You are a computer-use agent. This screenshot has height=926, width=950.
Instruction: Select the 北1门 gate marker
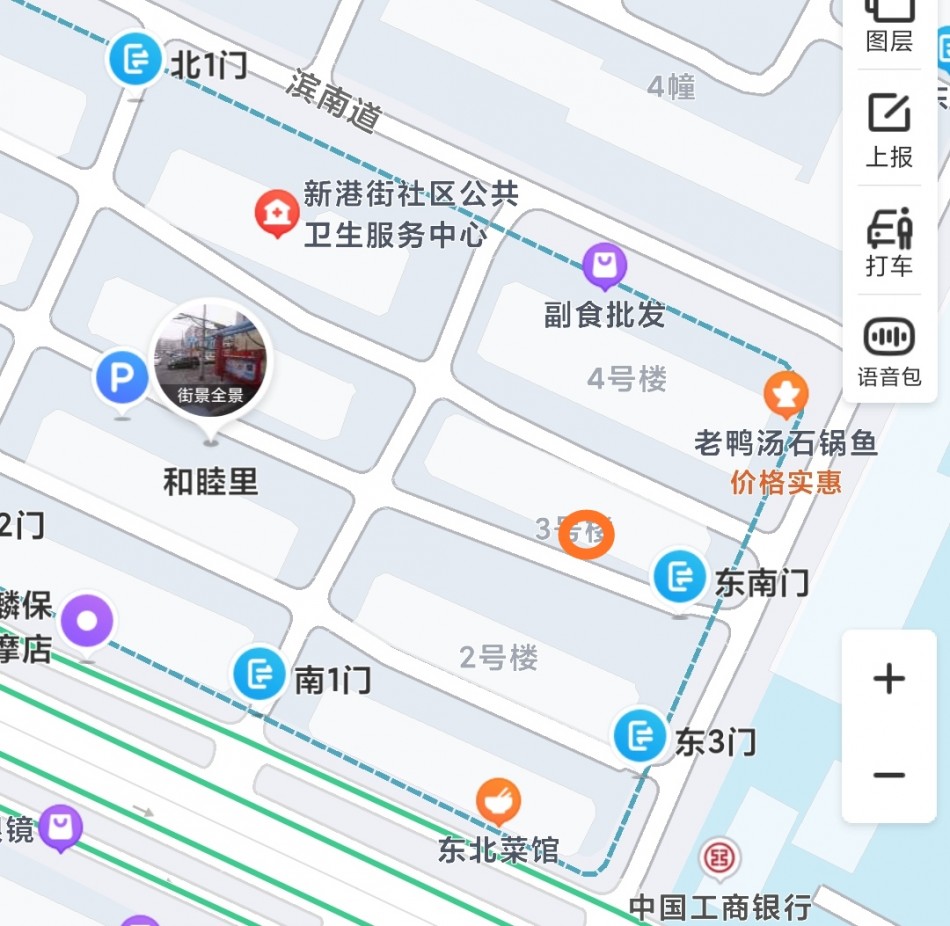click(x=135, y=59)
